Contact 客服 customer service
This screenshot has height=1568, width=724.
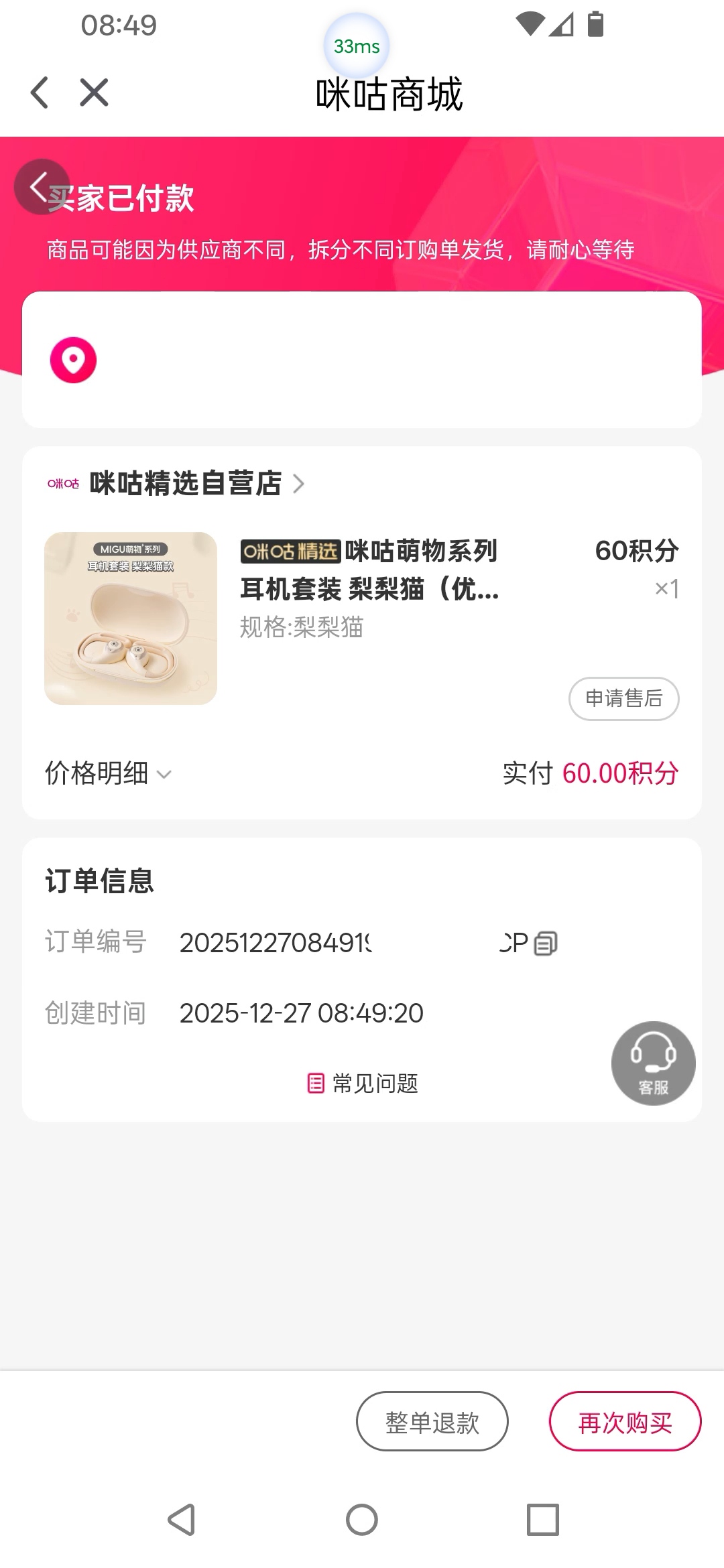click(653, 1063)
